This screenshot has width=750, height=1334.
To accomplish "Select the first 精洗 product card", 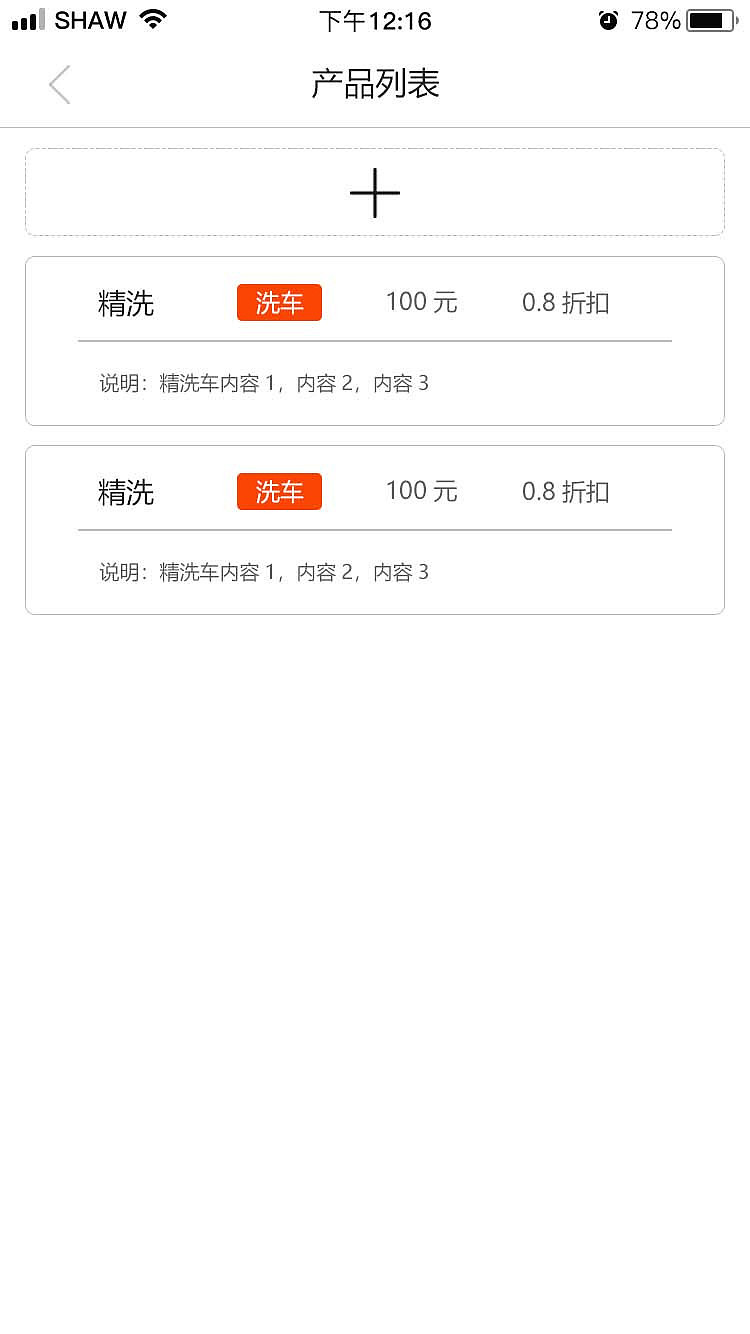I will [375, 340].
